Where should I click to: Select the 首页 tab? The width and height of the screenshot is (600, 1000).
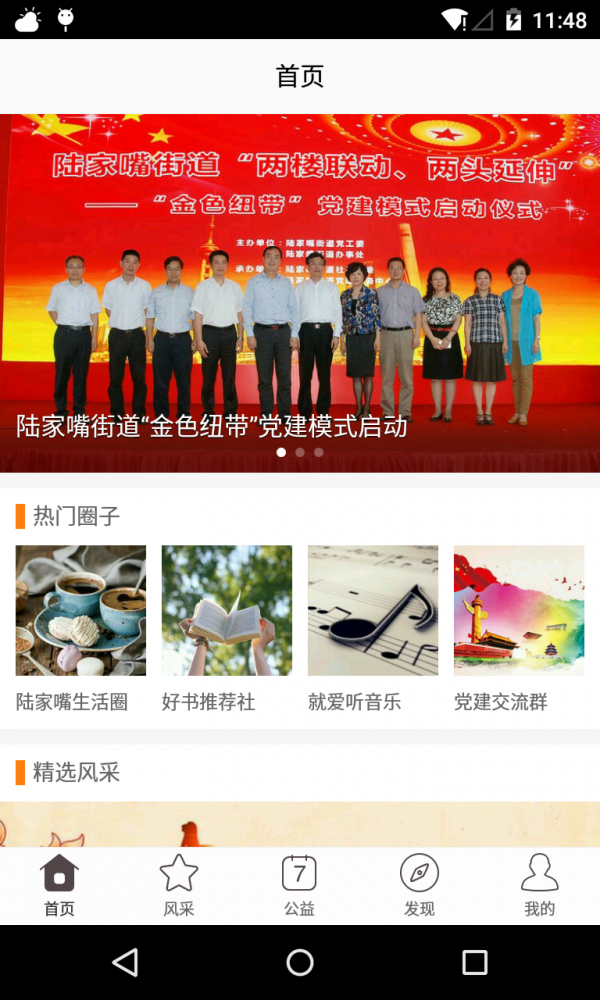click(60, 886)
